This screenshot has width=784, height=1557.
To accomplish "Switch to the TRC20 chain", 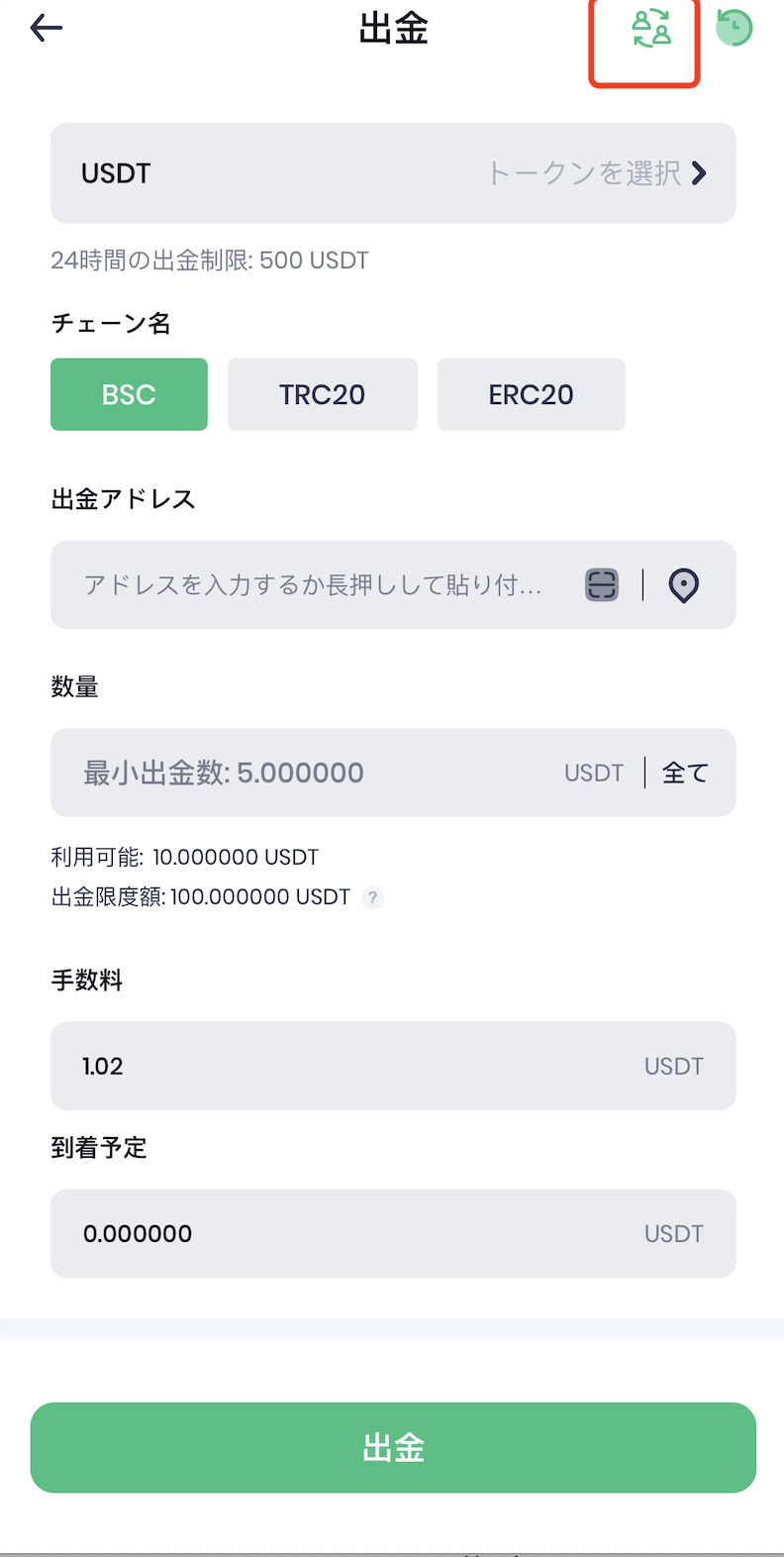I will tap(322, 394).
